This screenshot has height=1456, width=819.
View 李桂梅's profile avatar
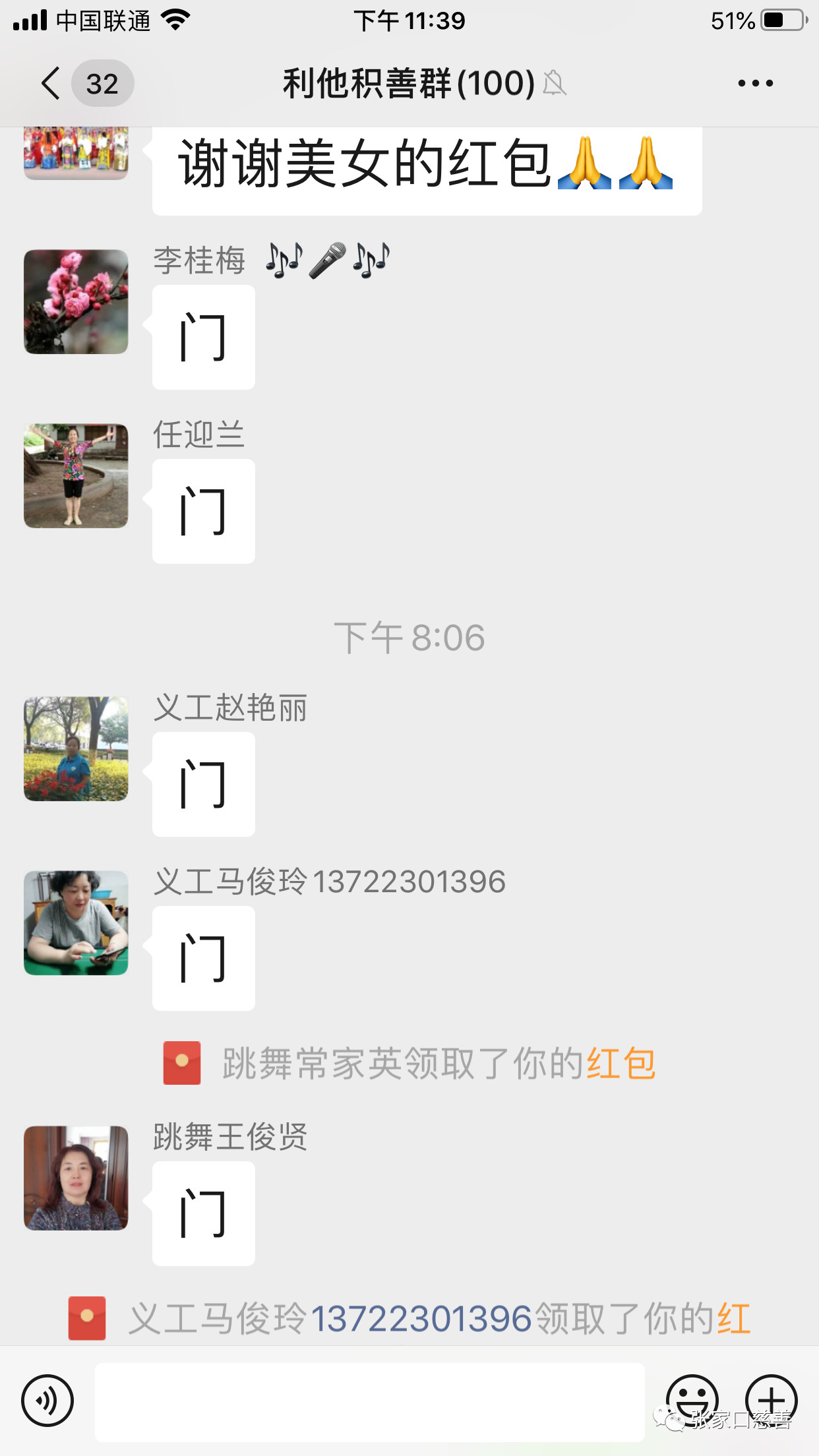[76, 302]
